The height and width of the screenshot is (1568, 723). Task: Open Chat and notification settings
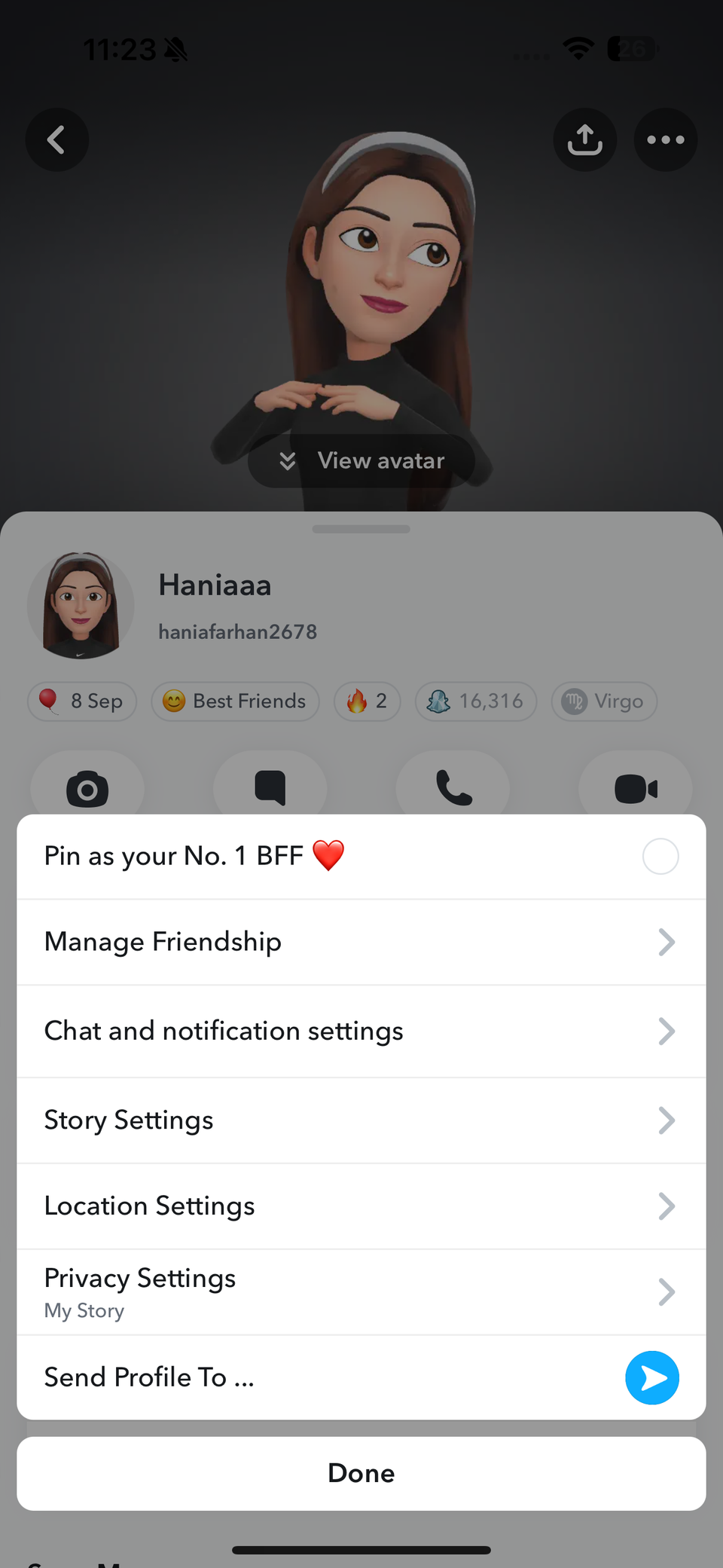[361, 1031]
